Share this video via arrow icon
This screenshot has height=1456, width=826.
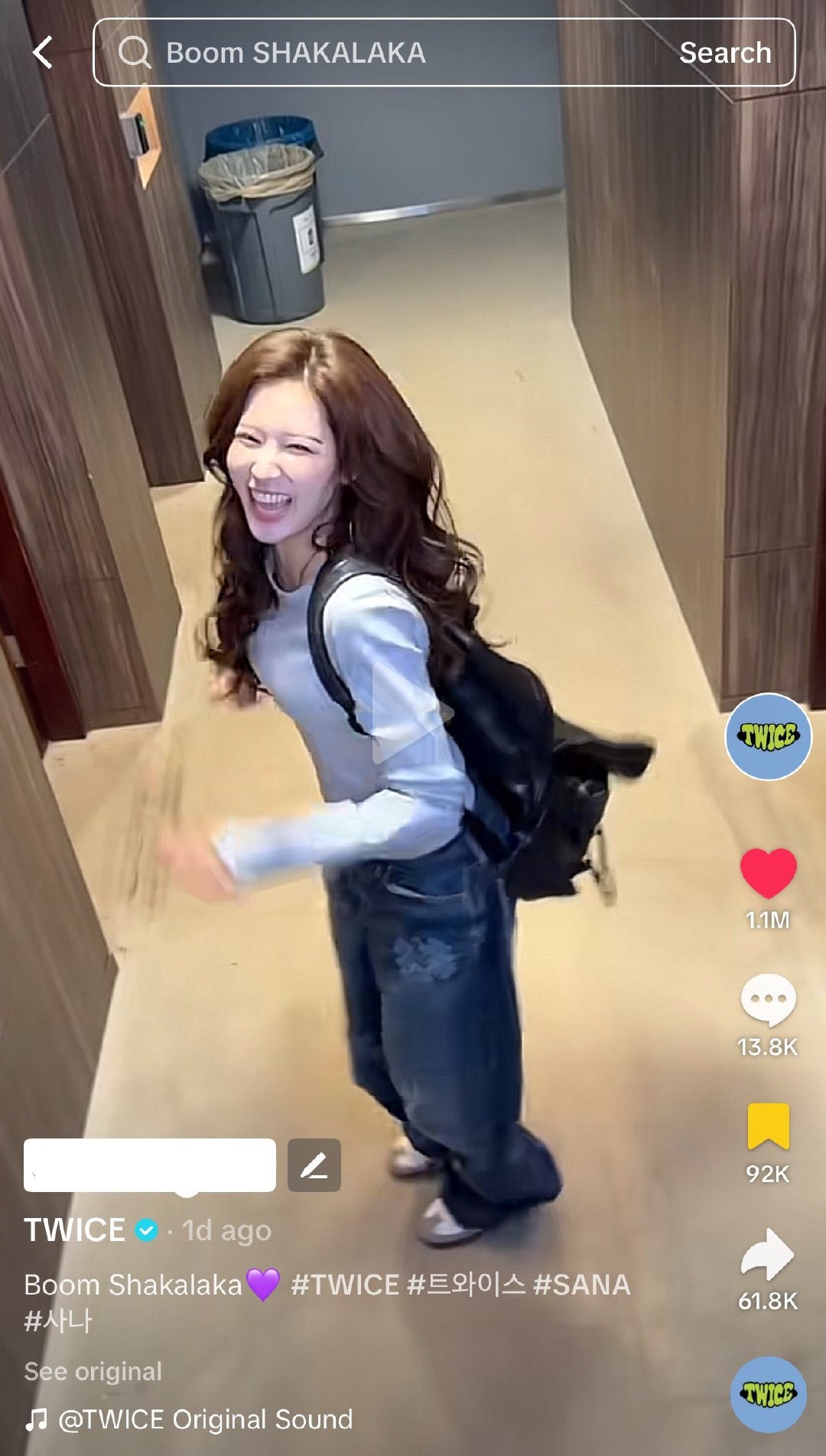tap(768, 1254)
